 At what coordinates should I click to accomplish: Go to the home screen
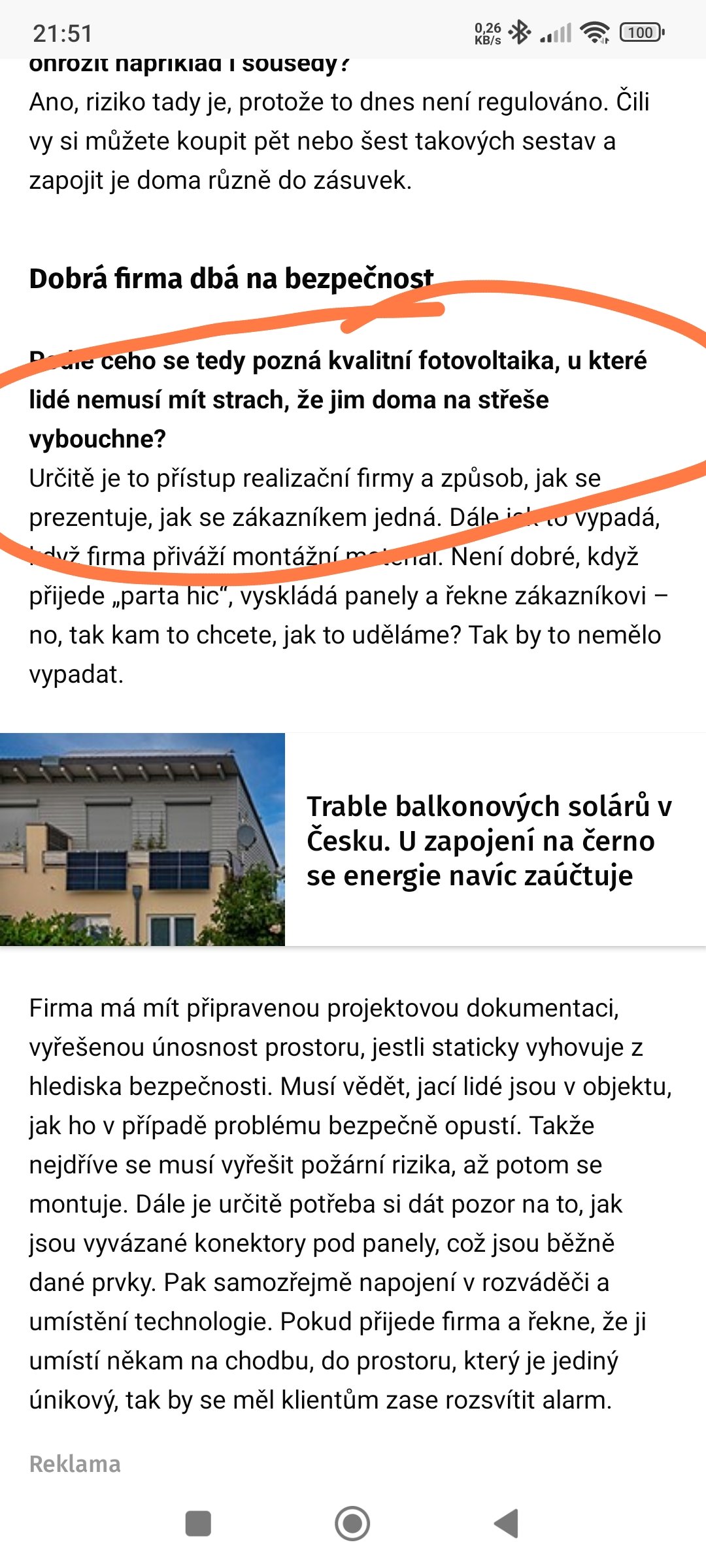point(352,1524)
